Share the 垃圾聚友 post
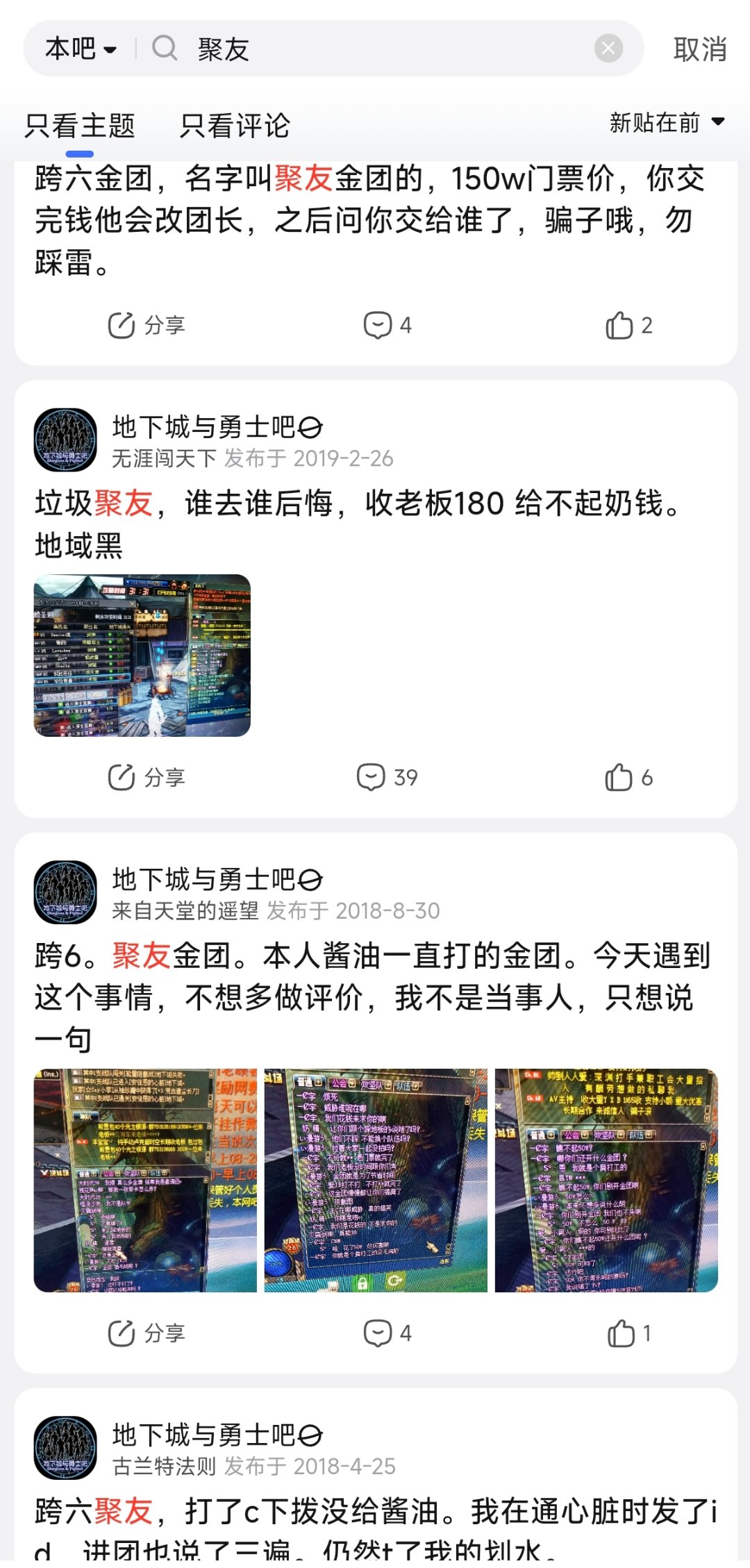The width and height of the screenshot is (750, 1568). coord(147,778)
